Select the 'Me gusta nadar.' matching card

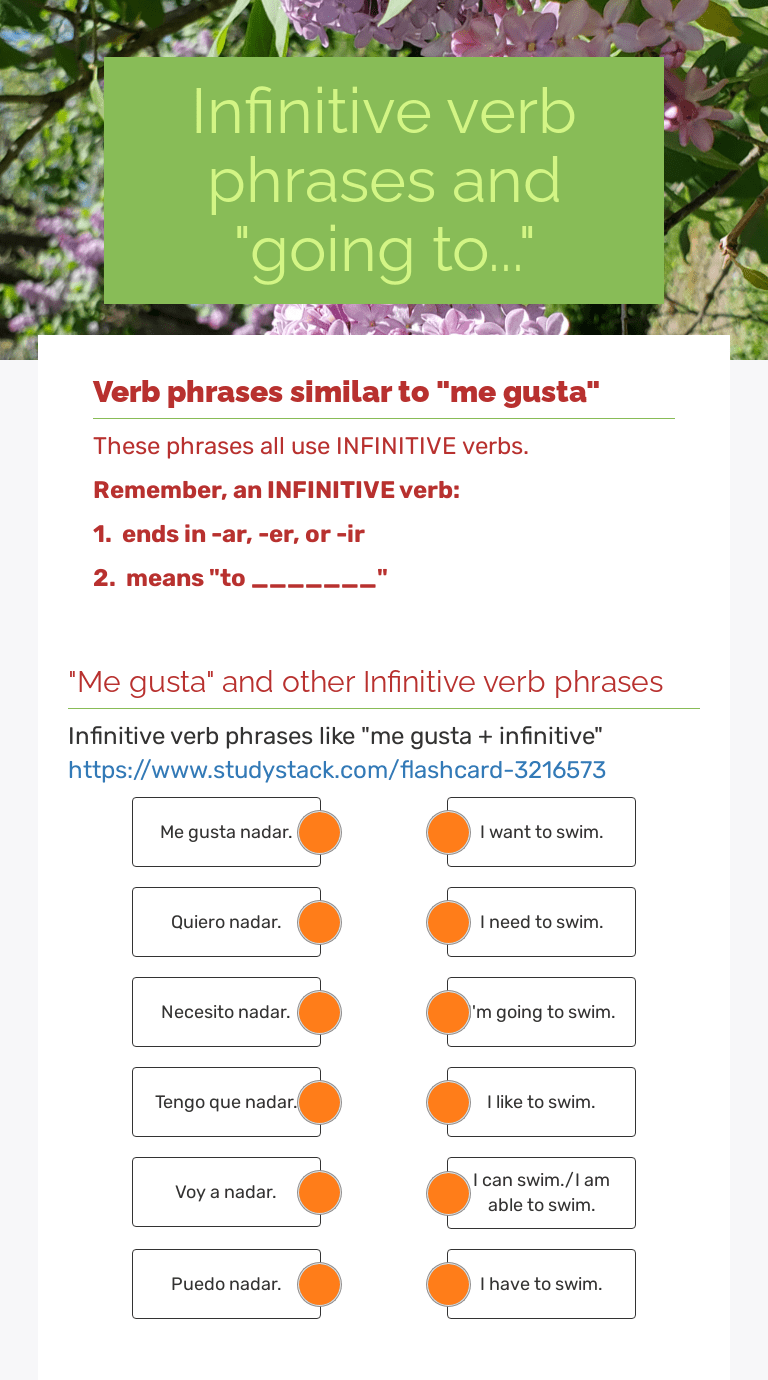pos(226,832)
